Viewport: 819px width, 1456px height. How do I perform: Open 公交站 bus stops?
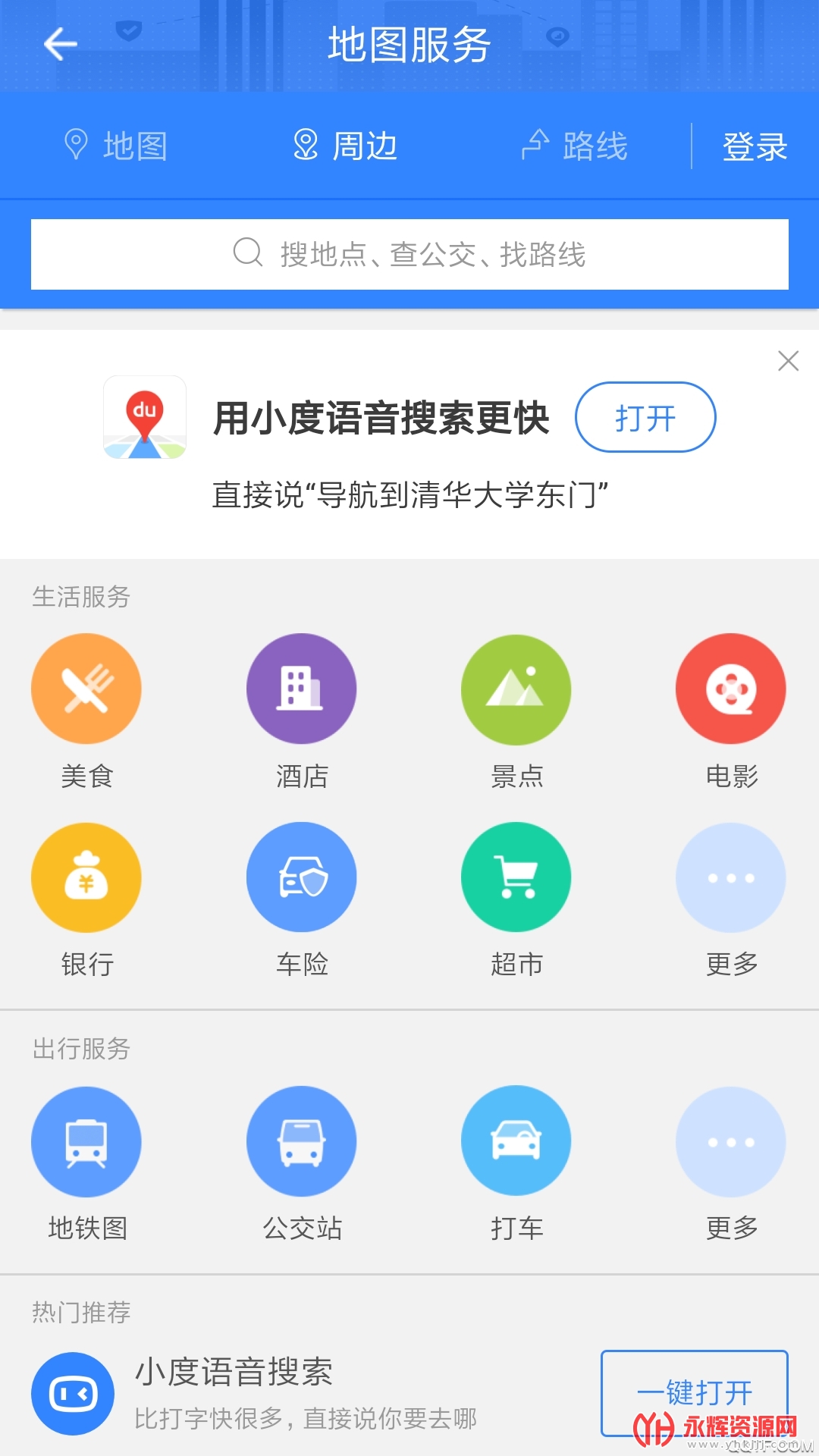click(x=301, y=1142)
